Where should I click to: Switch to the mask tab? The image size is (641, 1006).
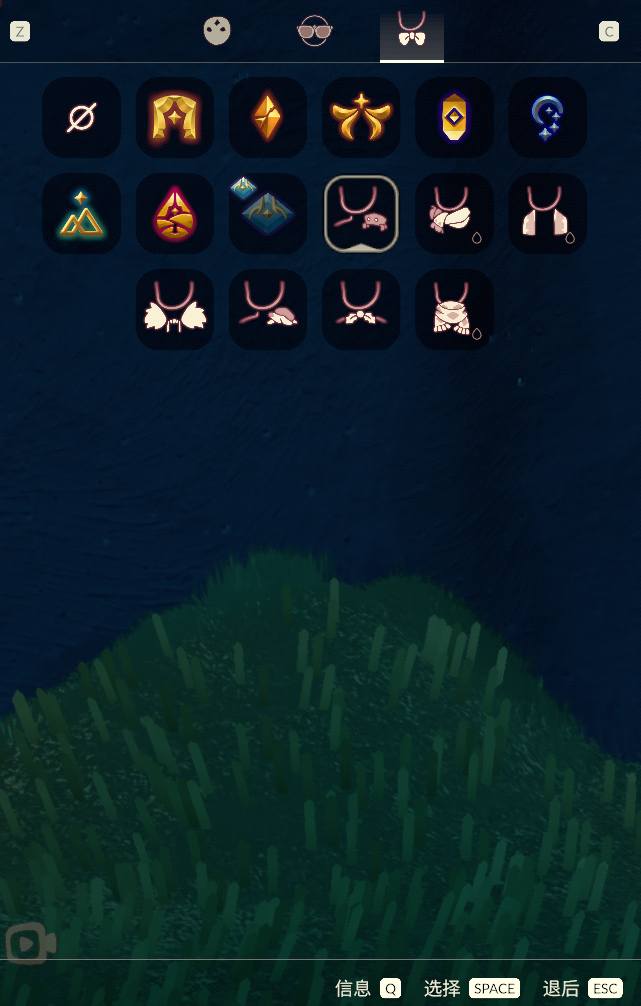(x=217, y=31)
